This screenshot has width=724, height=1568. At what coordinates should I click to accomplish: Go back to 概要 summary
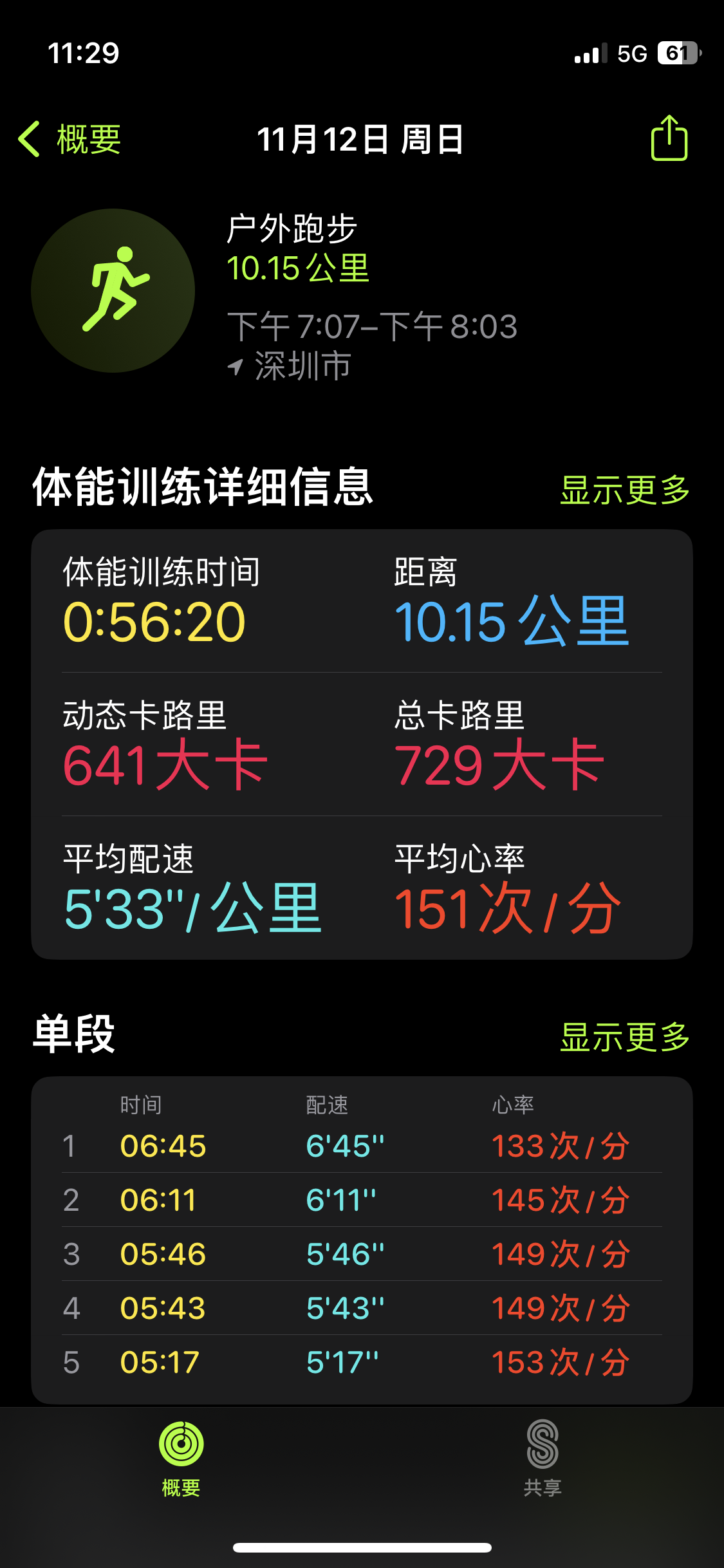pyautogui.click(x=70, y=139)
